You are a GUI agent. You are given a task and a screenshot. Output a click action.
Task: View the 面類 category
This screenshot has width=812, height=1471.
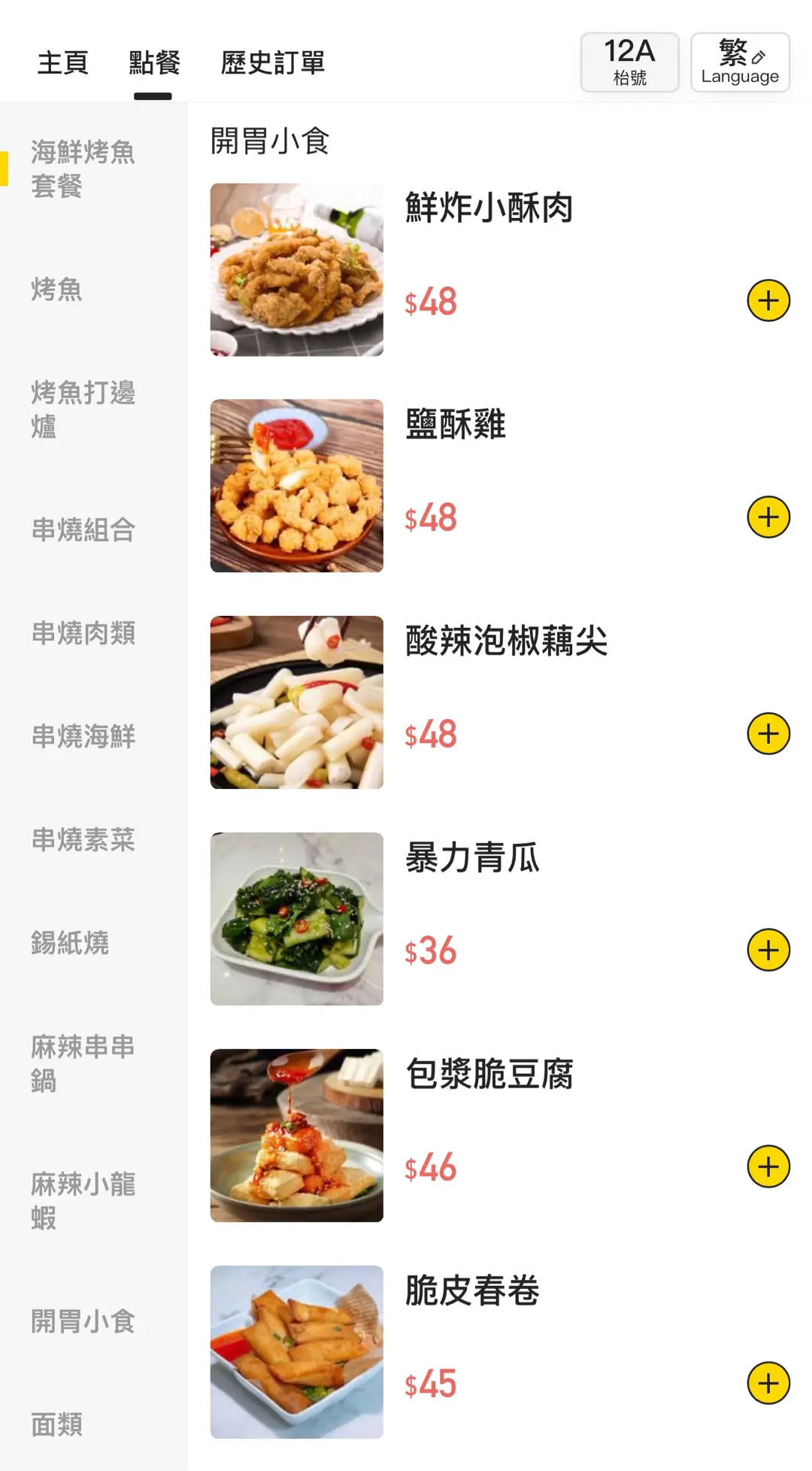(x=57, y=1424)
